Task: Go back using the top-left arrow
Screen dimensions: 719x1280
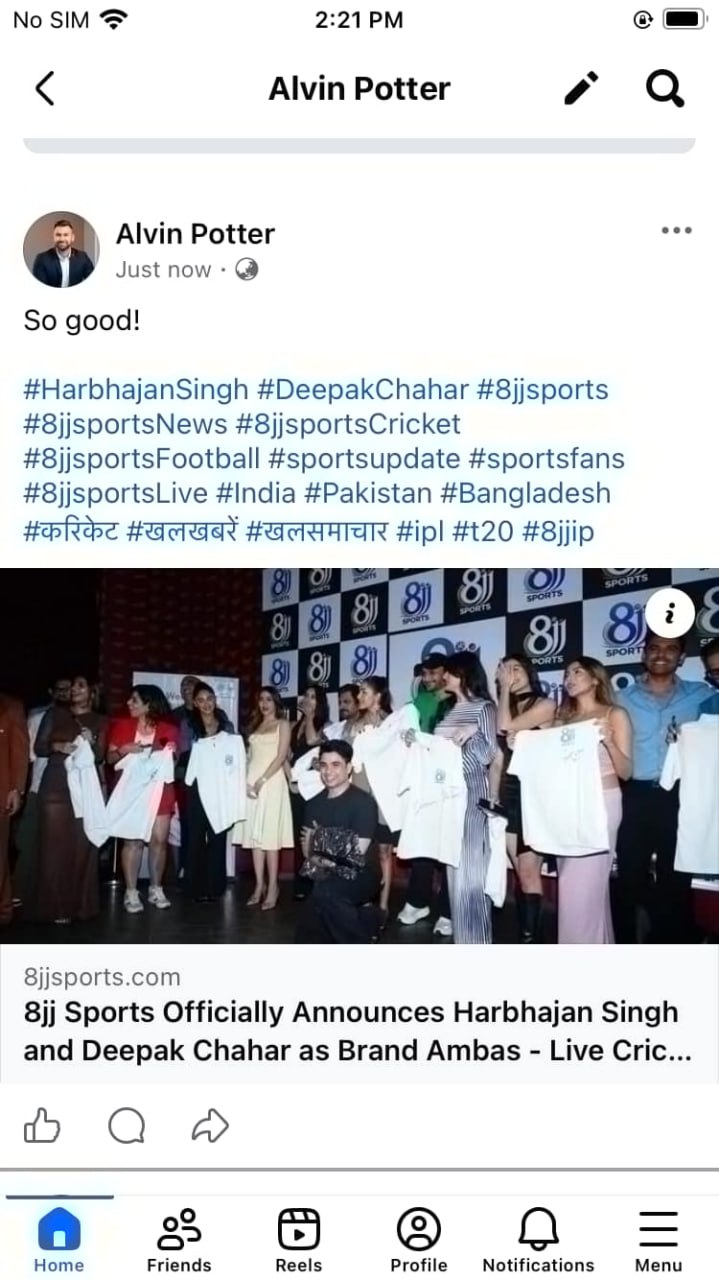Action: coord(44,88)
